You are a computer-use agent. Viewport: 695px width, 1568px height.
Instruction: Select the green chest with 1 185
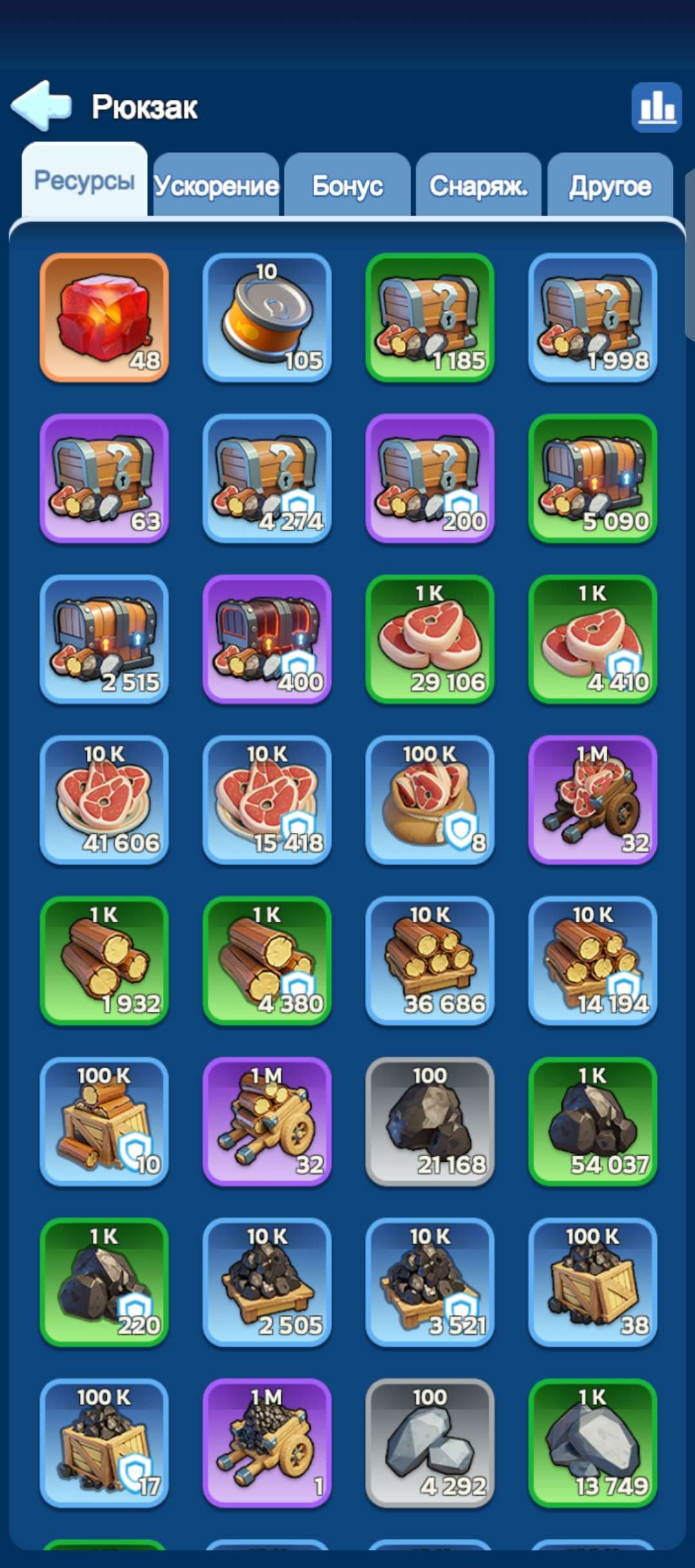pyautogui.click(x=430, y=317)
